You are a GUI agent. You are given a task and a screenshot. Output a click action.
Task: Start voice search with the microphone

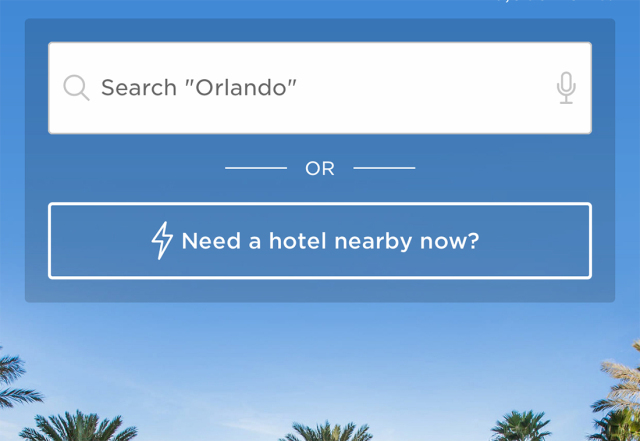pyautogui.click(x=566, y=88)
